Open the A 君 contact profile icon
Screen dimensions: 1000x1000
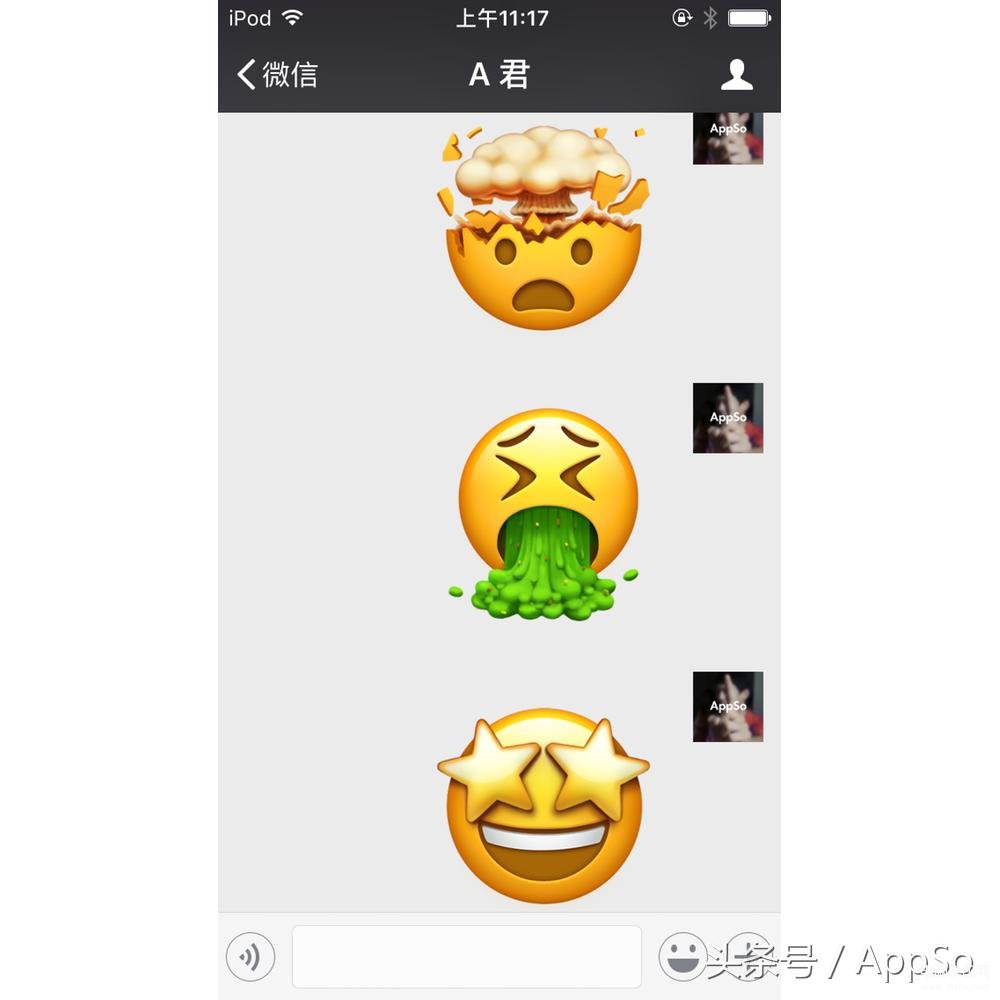coord(737,75)
